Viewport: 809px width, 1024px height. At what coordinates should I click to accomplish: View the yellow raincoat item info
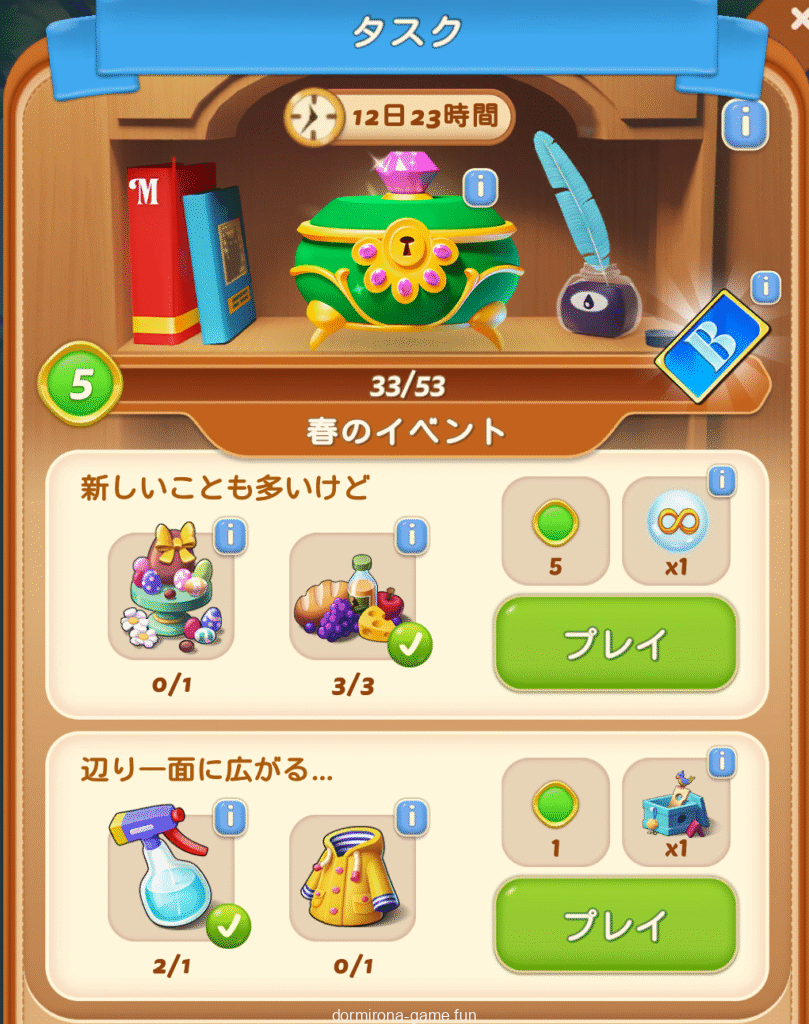412,818
